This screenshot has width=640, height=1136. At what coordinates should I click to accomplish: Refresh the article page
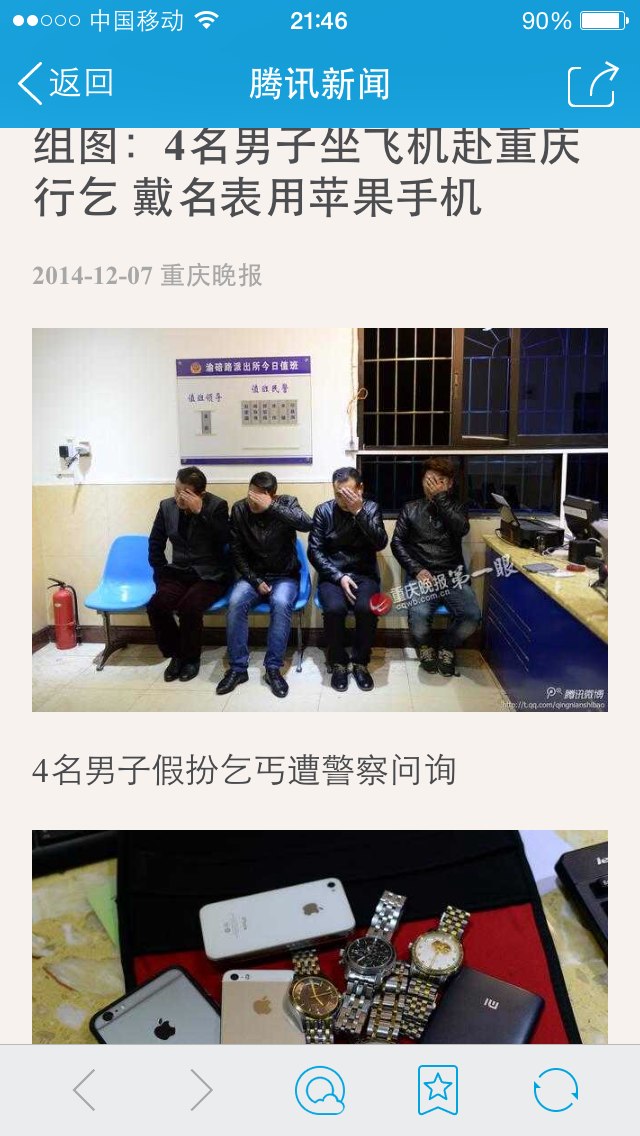pyautogui.click(x=556, y=1090)
